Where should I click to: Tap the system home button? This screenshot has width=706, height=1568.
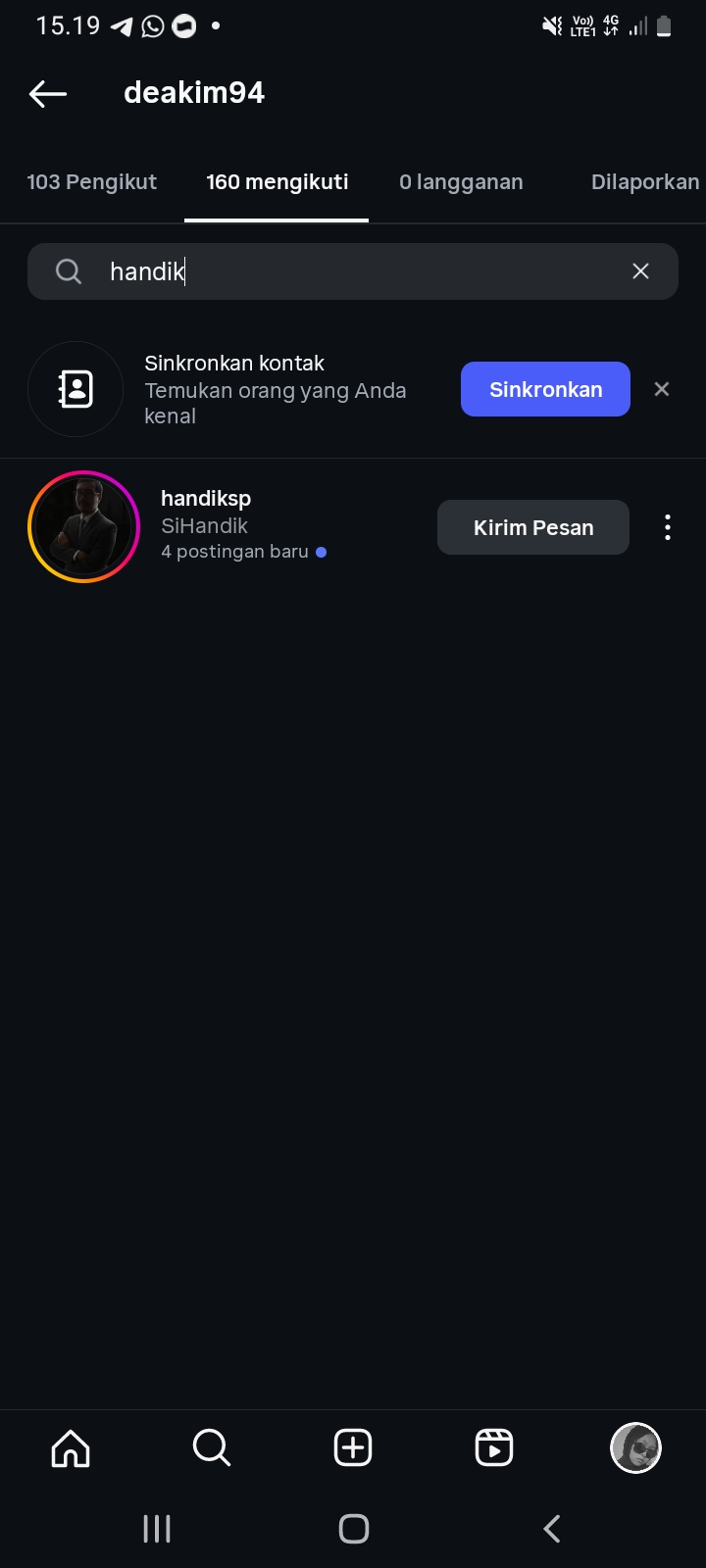(353, 1529)
